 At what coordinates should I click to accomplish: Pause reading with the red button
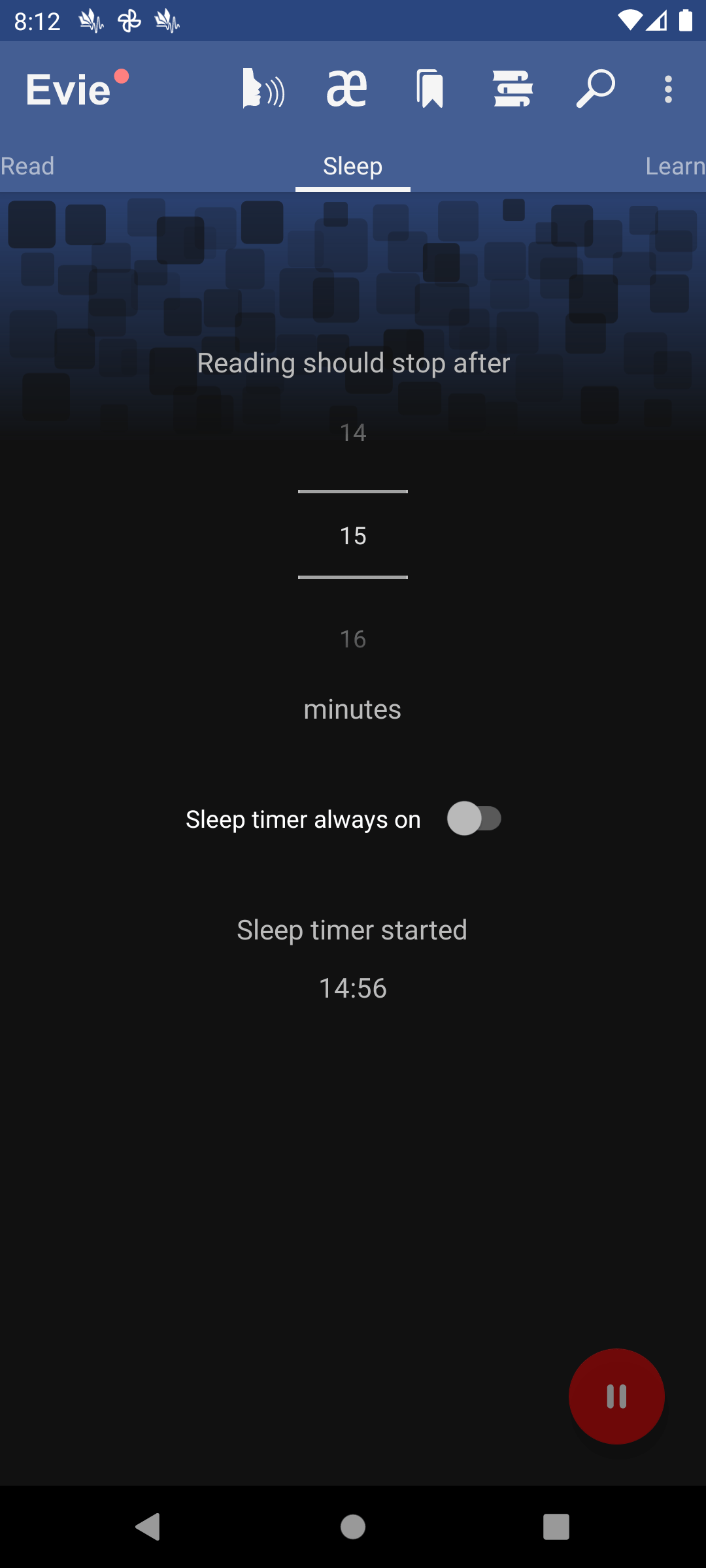(x=616, y=1396)
